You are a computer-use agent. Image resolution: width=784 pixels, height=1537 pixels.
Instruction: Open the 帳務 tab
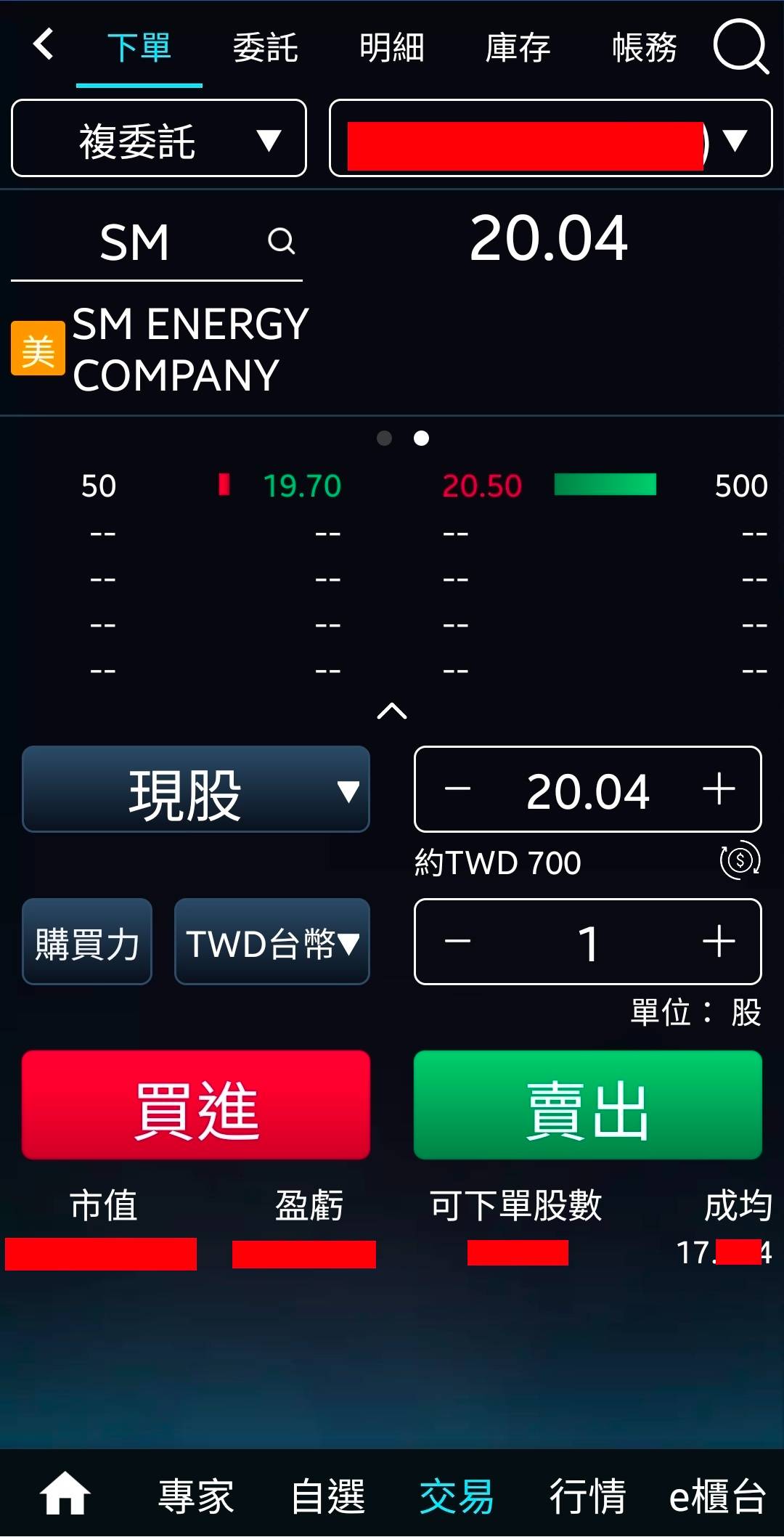(644, 48)
